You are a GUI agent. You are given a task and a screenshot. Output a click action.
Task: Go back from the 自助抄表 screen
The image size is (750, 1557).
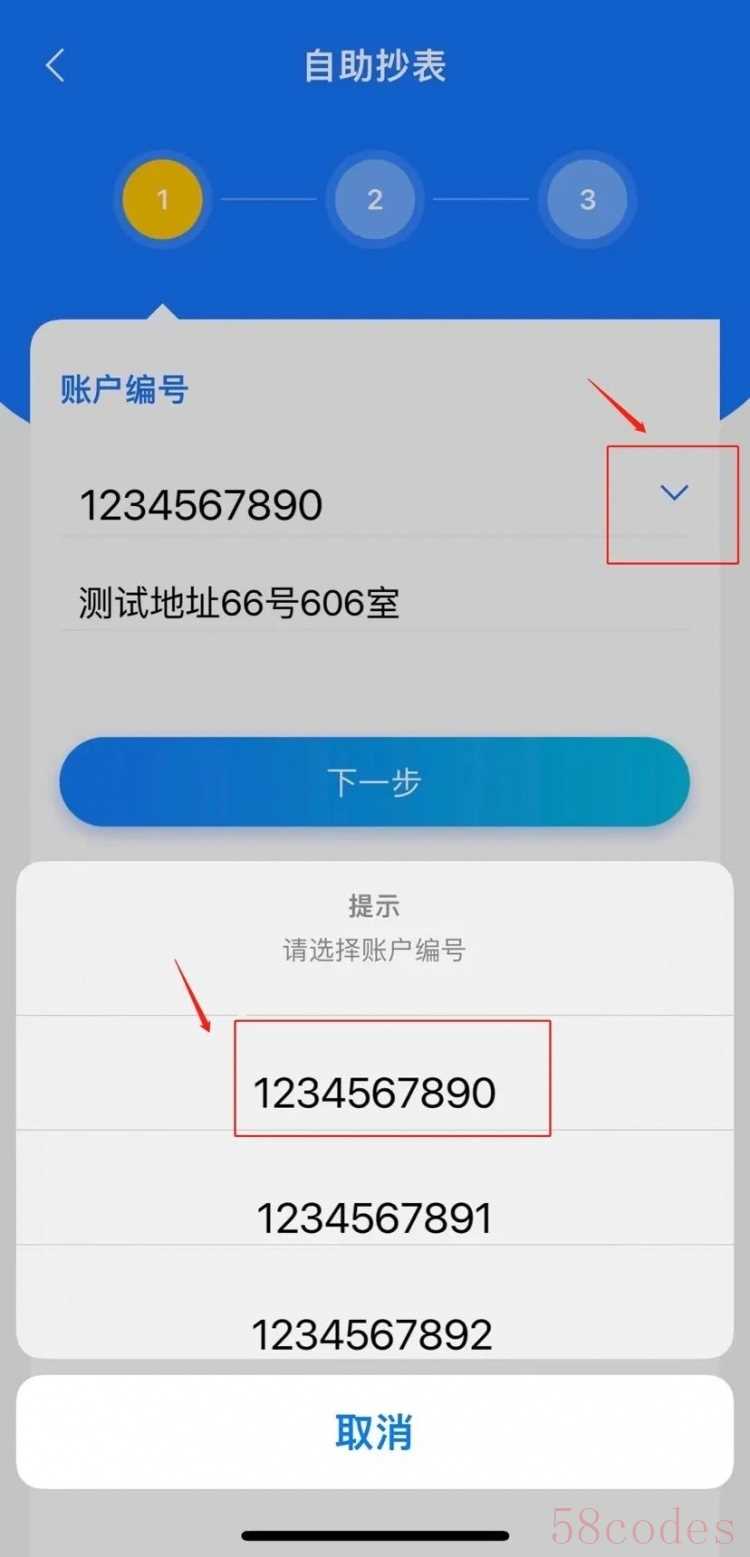pyautogui.click(x=55, y=67)
